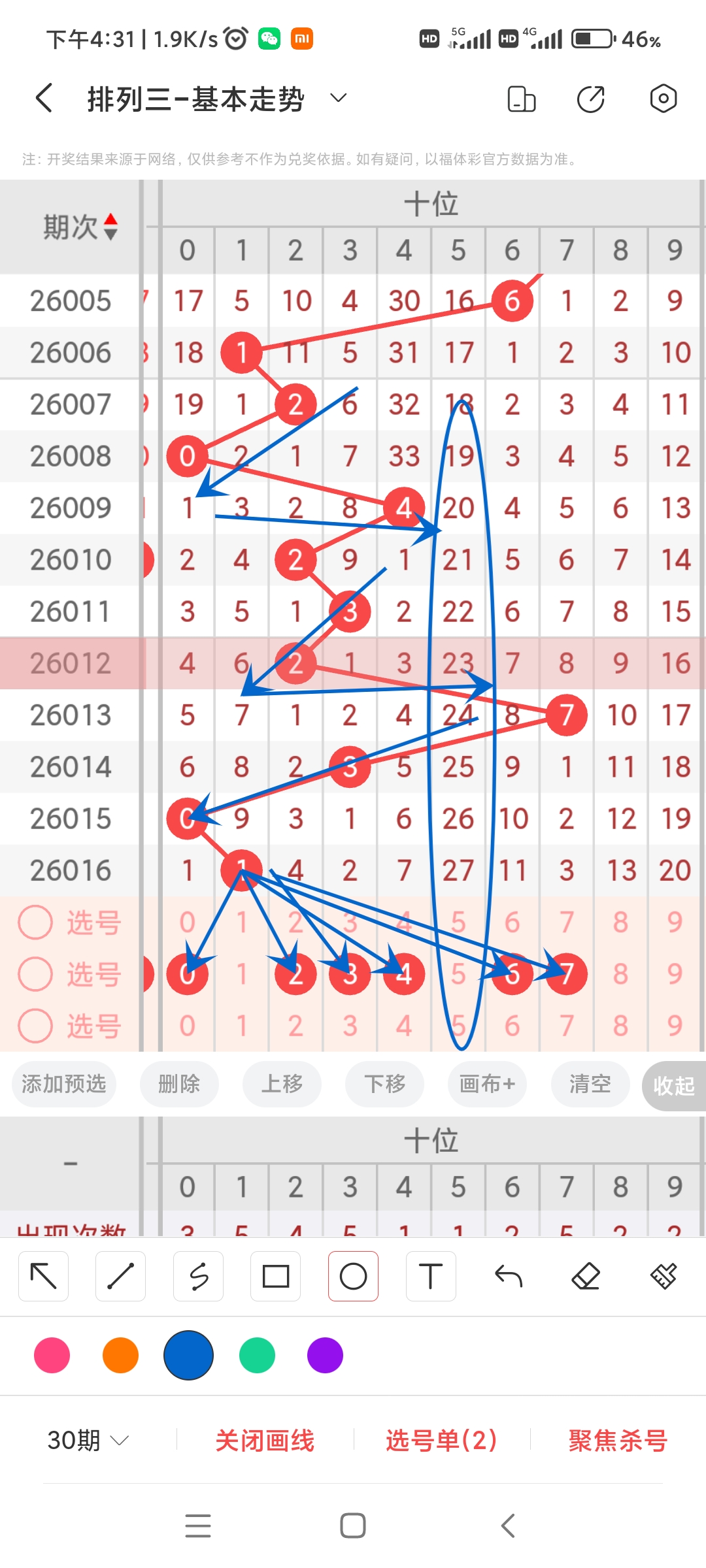Select the curve (S) drawing tool
The height and width of the screenshot is (1568, 706).
(x=198, y=1275)
